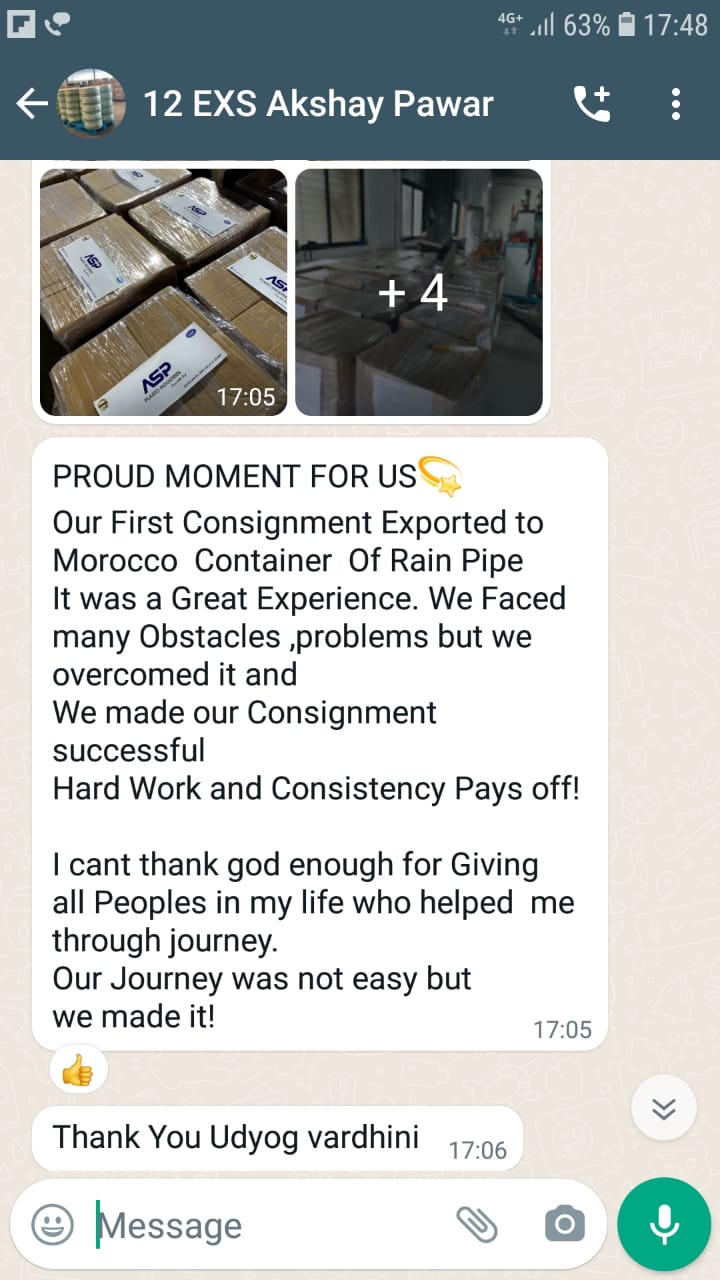Image resolution: width=720 pixels, height=1280 pixels.
Task: Open the camera to send a photo
Action: click(x=565, y=1224)
